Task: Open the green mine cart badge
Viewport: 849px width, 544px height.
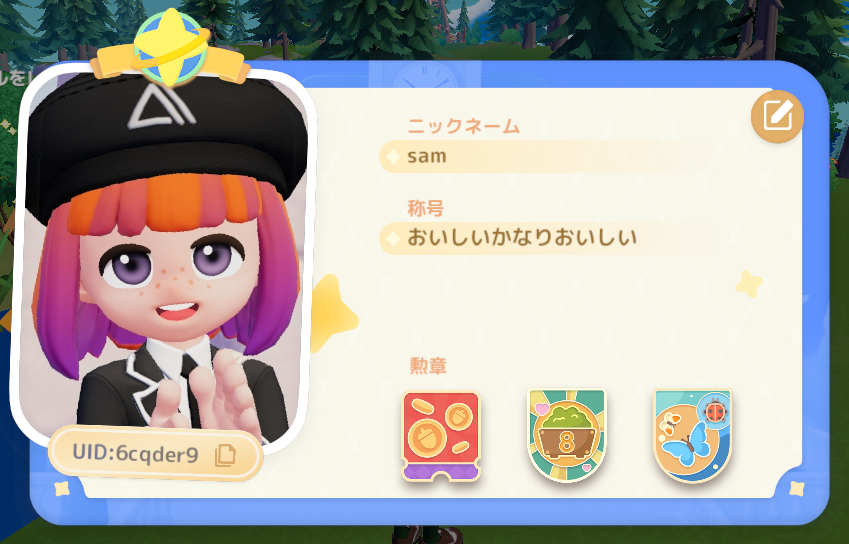Action: click(x=567, y=437)
